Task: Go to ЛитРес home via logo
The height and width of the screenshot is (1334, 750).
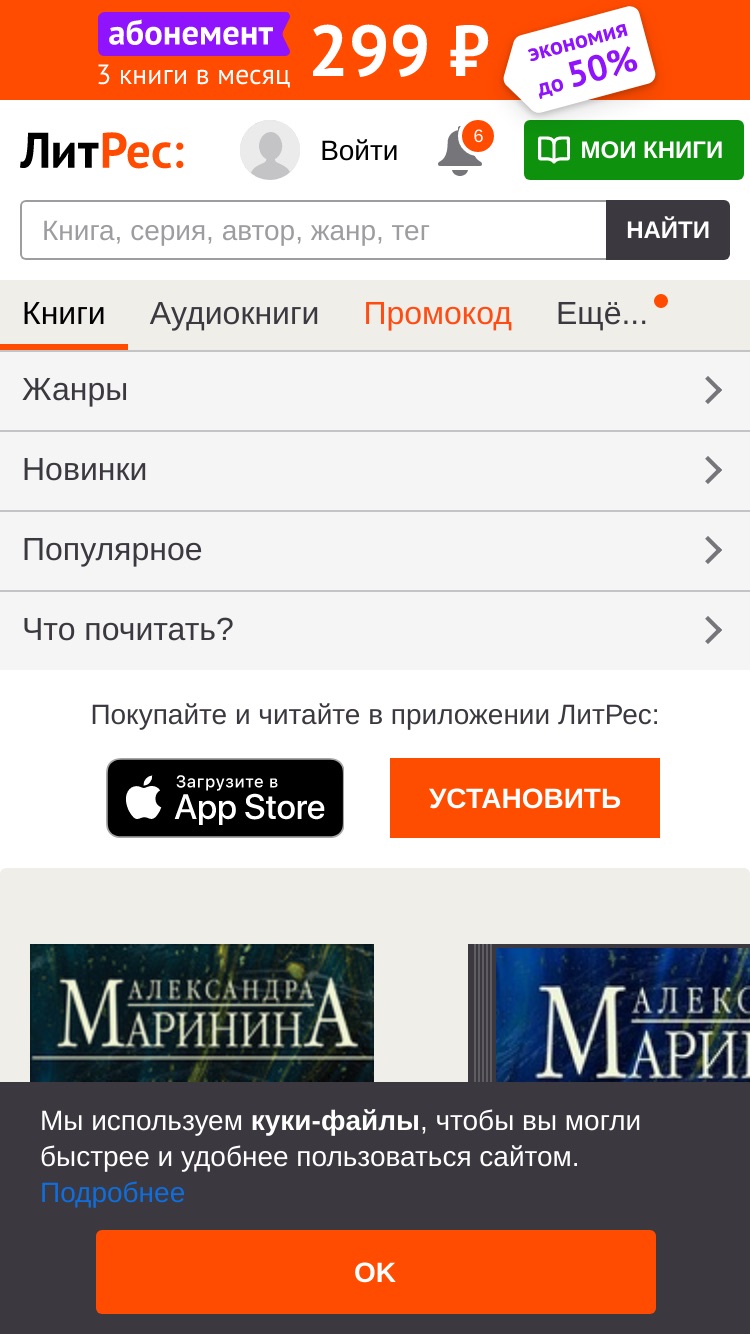Action: click(102, 151)
